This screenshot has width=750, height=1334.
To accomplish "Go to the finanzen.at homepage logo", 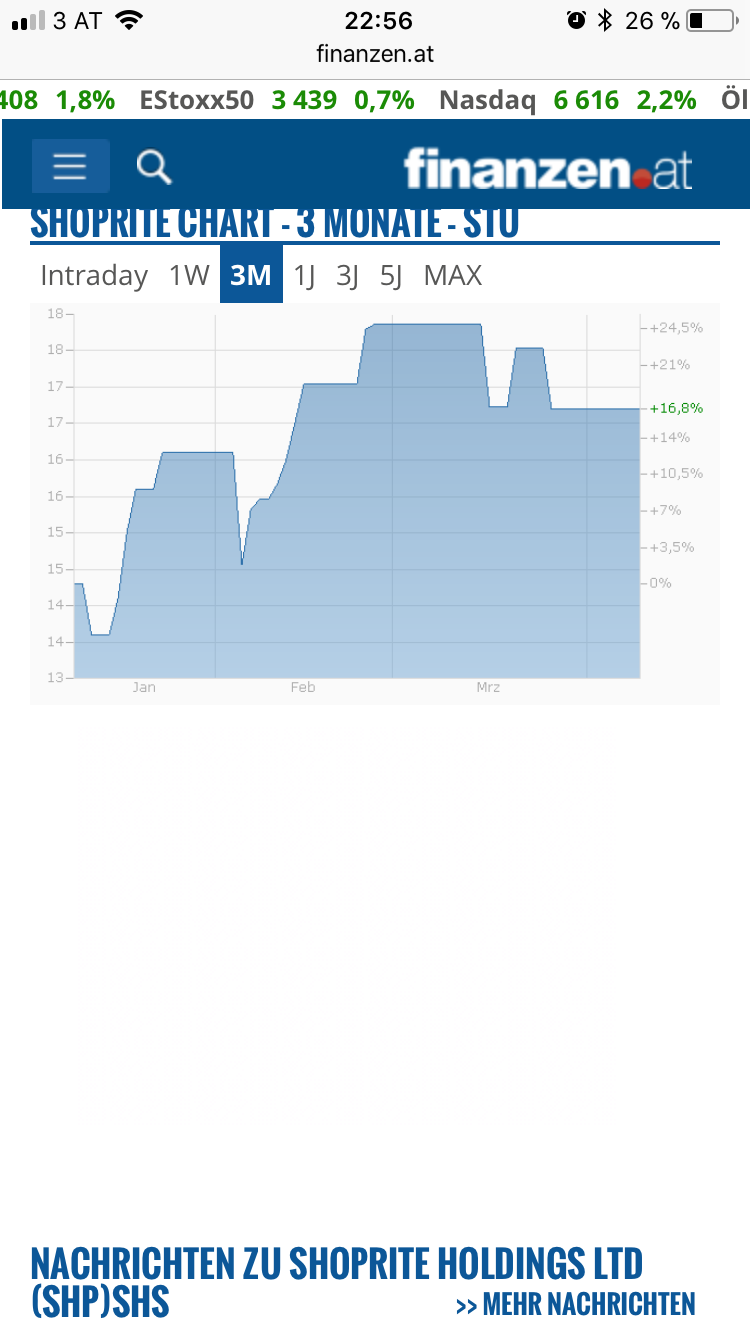I will (x=547, y=168).
